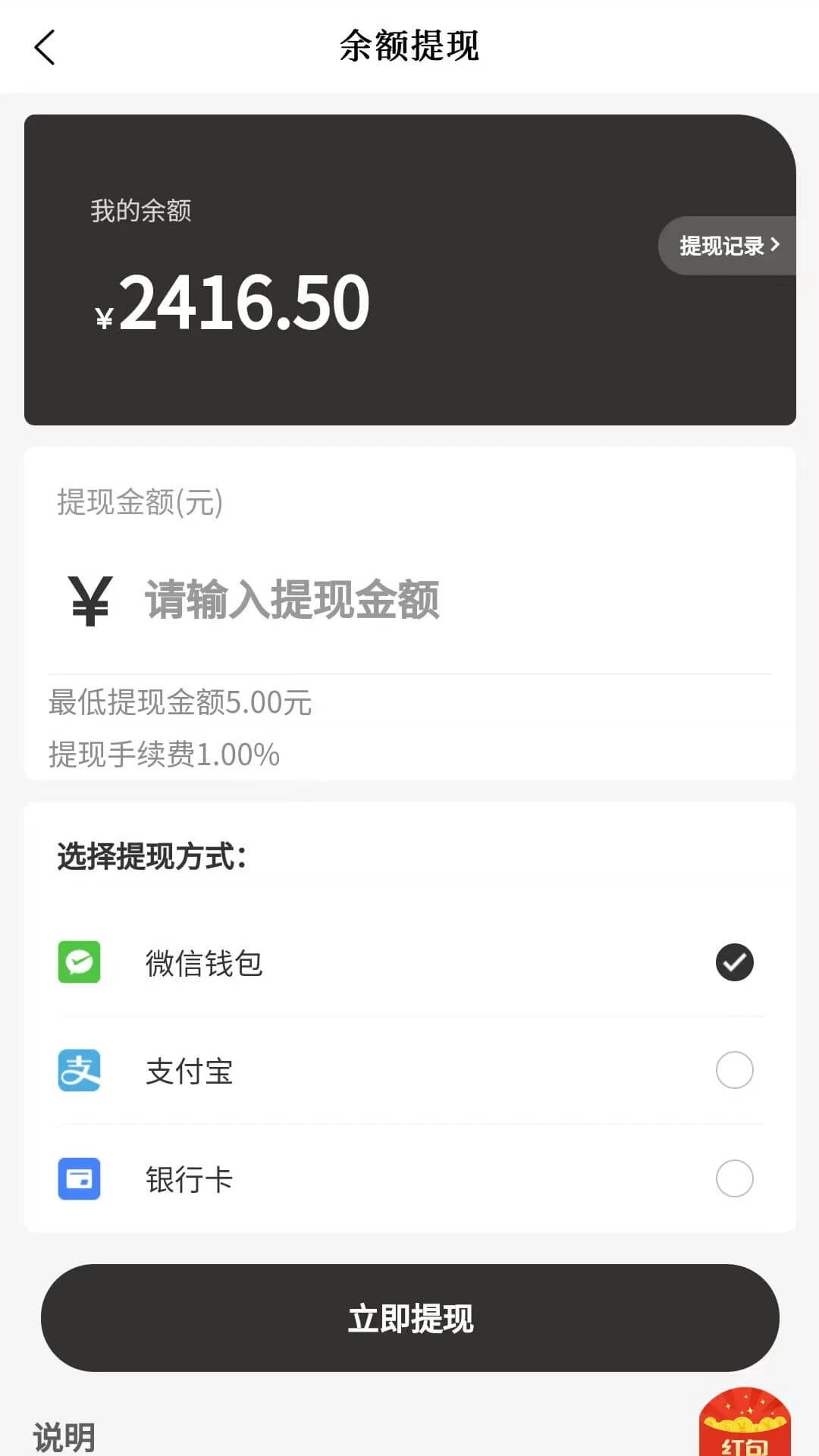Click the arrow next to 提现记录
Screen dimensions: 819x1456
[x=777, y=245]
